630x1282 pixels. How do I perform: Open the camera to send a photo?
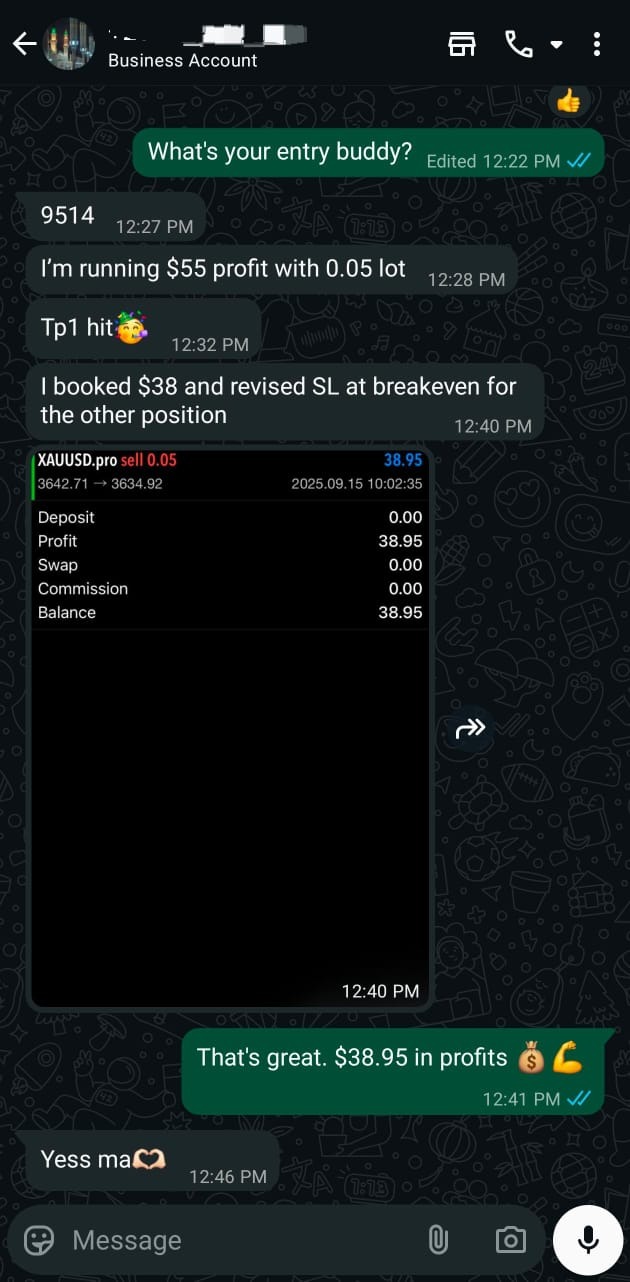click(510, 1240)
